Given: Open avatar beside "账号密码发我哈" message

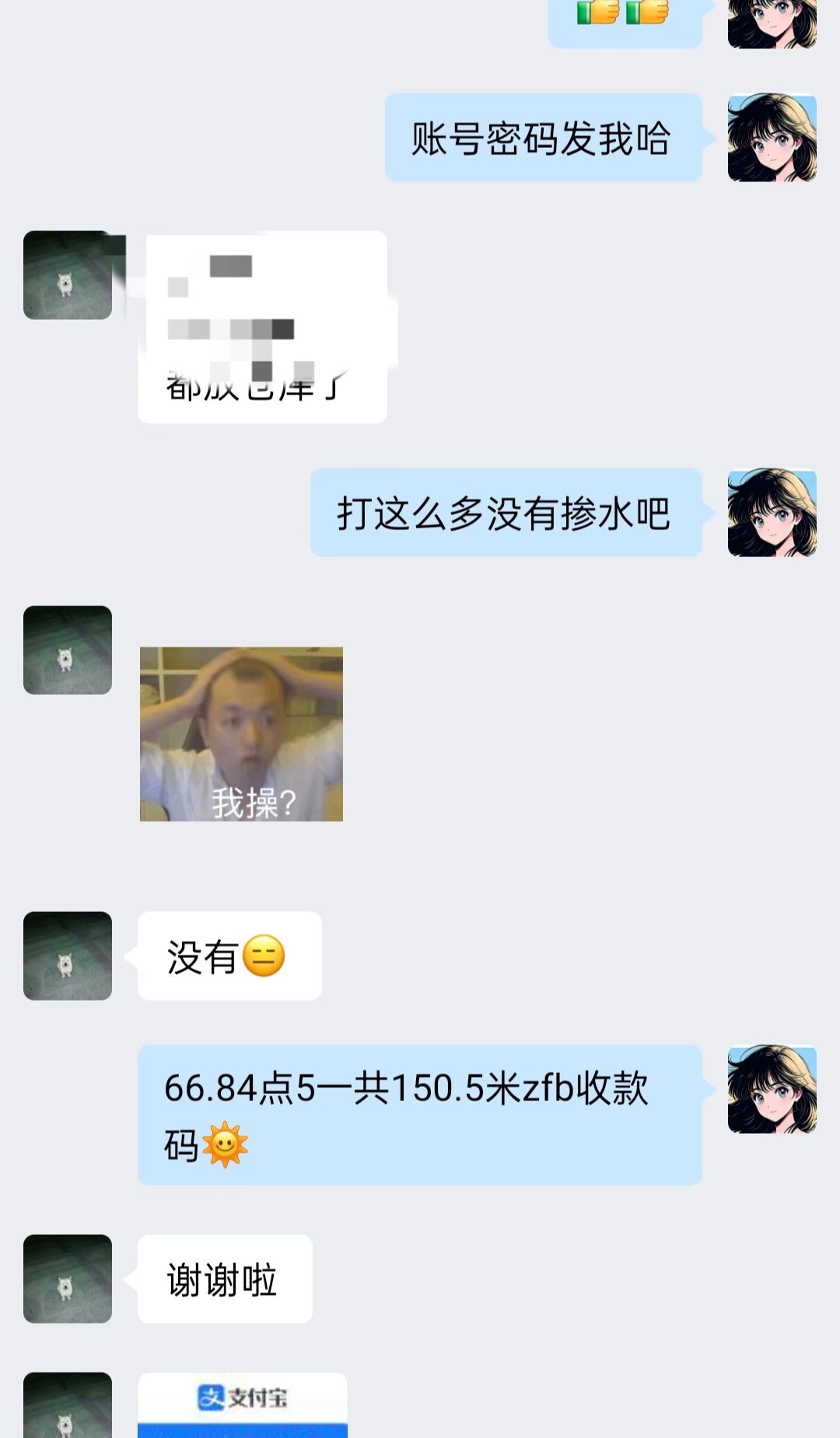Looking at the screenshot, I should [772, 138].
